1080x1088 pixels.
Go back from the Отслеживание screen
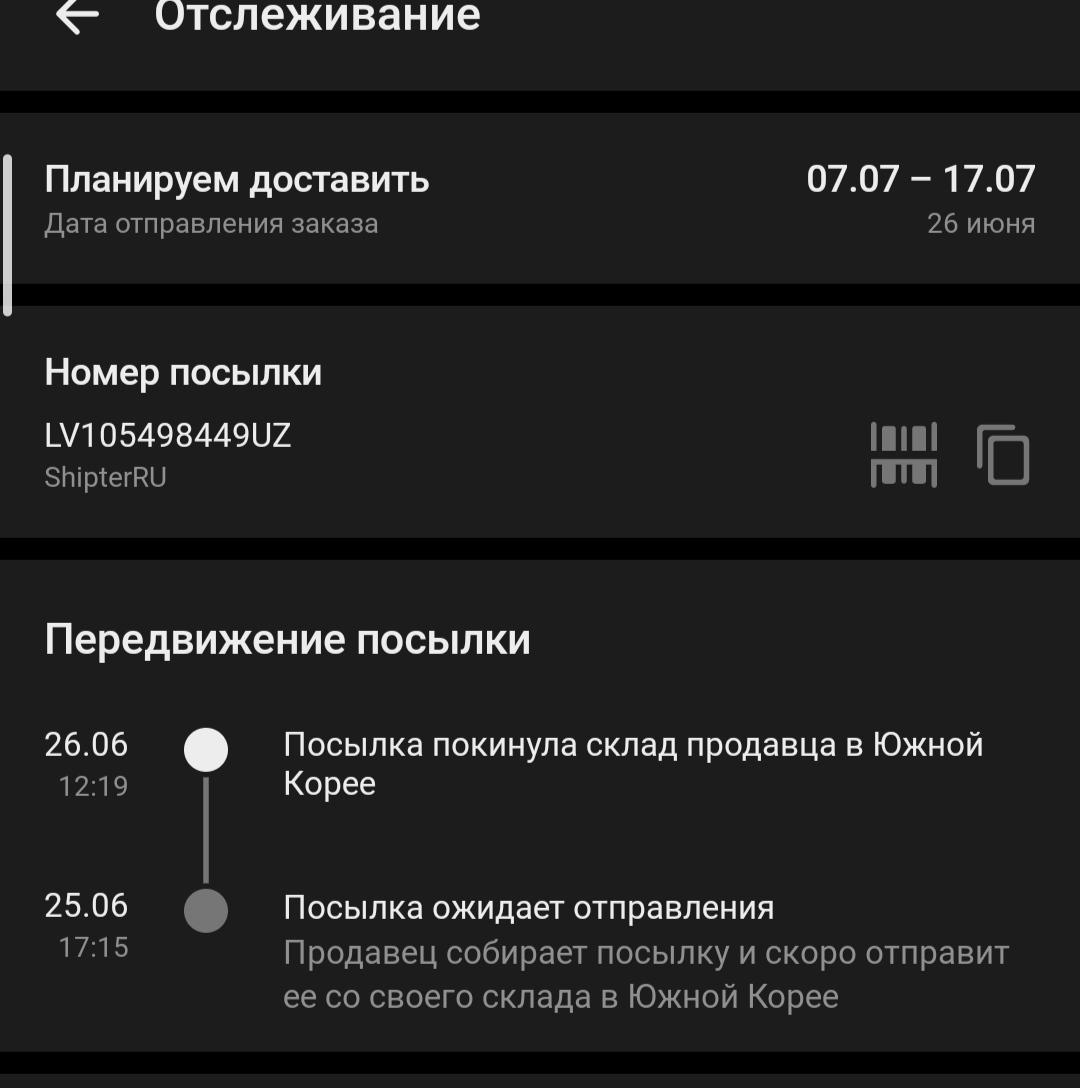(77, 16)
